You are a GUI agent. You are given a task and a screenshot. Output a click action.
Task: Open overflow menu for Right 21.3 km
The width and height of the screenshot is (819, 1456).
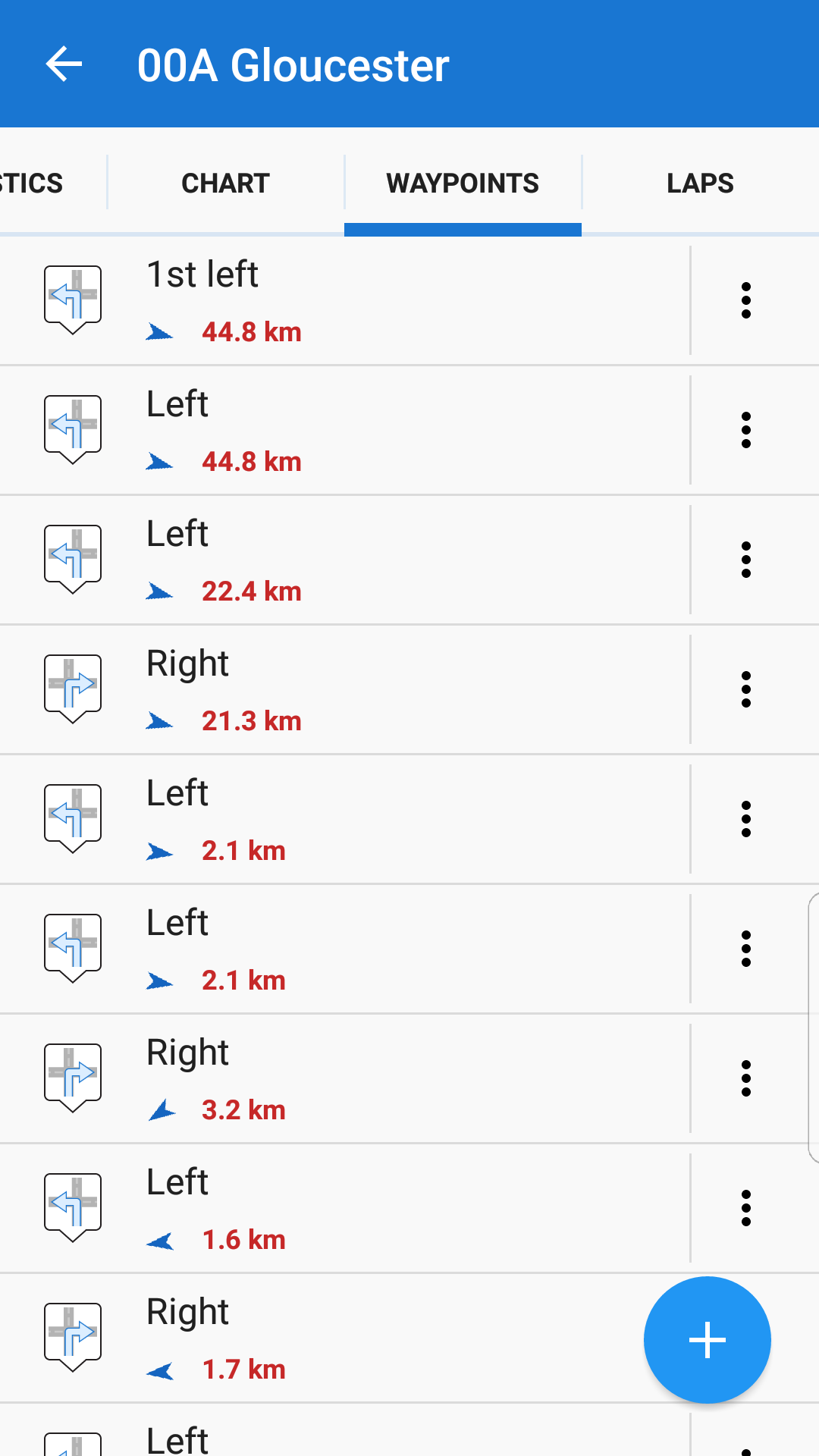(746, 690)
